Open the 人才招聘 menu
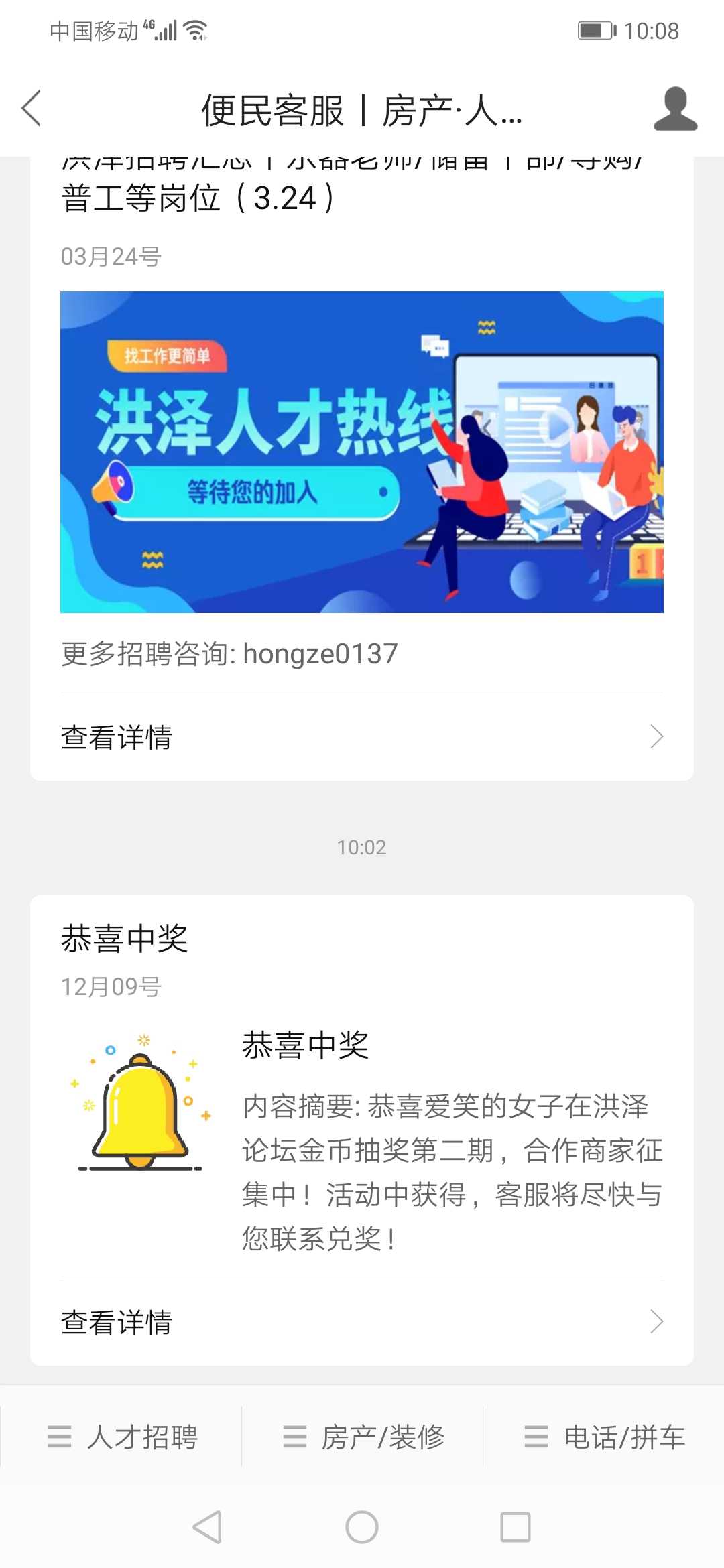 coord(122,1437)
